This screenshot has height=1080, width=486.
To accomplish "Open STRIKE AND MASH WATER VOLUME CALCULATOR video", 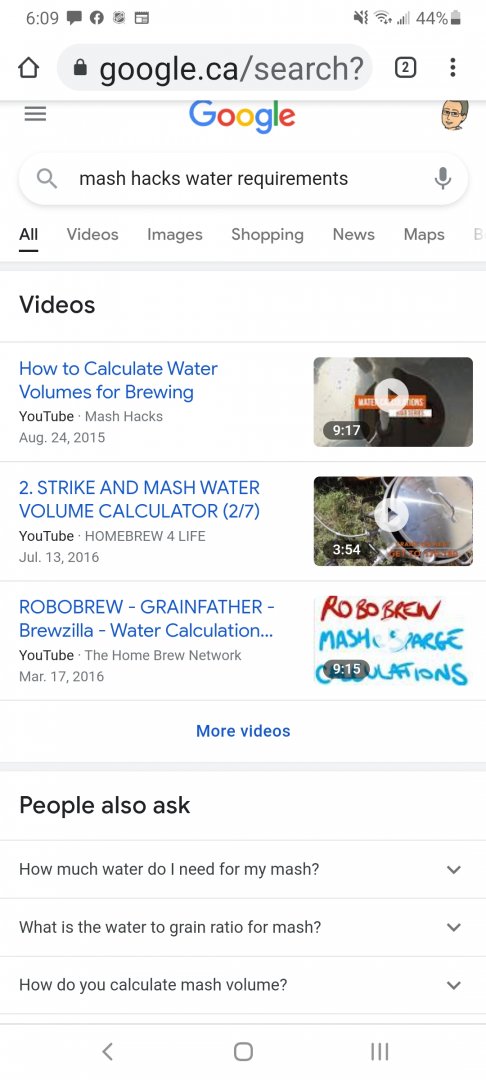I will point(139,499).
